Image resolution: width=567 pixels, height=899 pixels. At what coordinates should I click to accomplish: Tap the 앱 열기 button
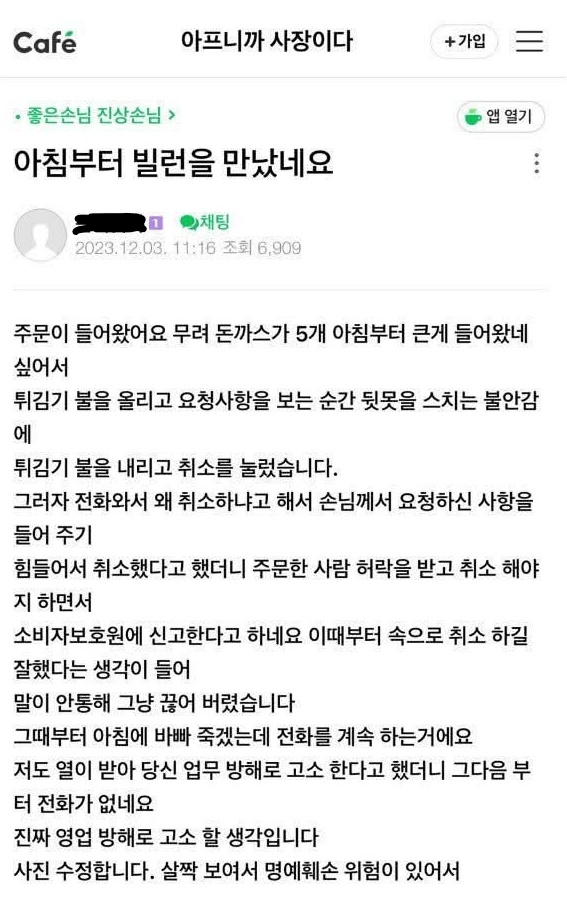500,116
